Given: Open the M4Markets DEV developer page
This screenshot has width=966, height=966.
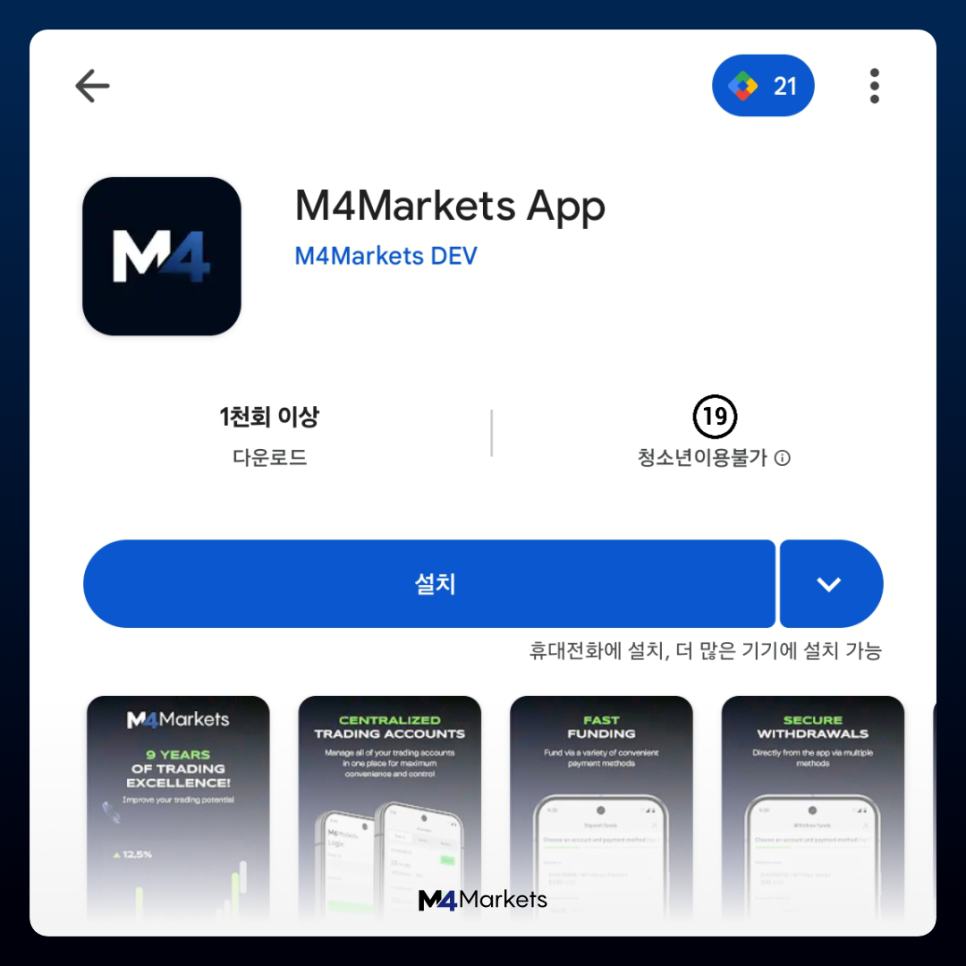Looking at the screenshot, I should point(386,256).
